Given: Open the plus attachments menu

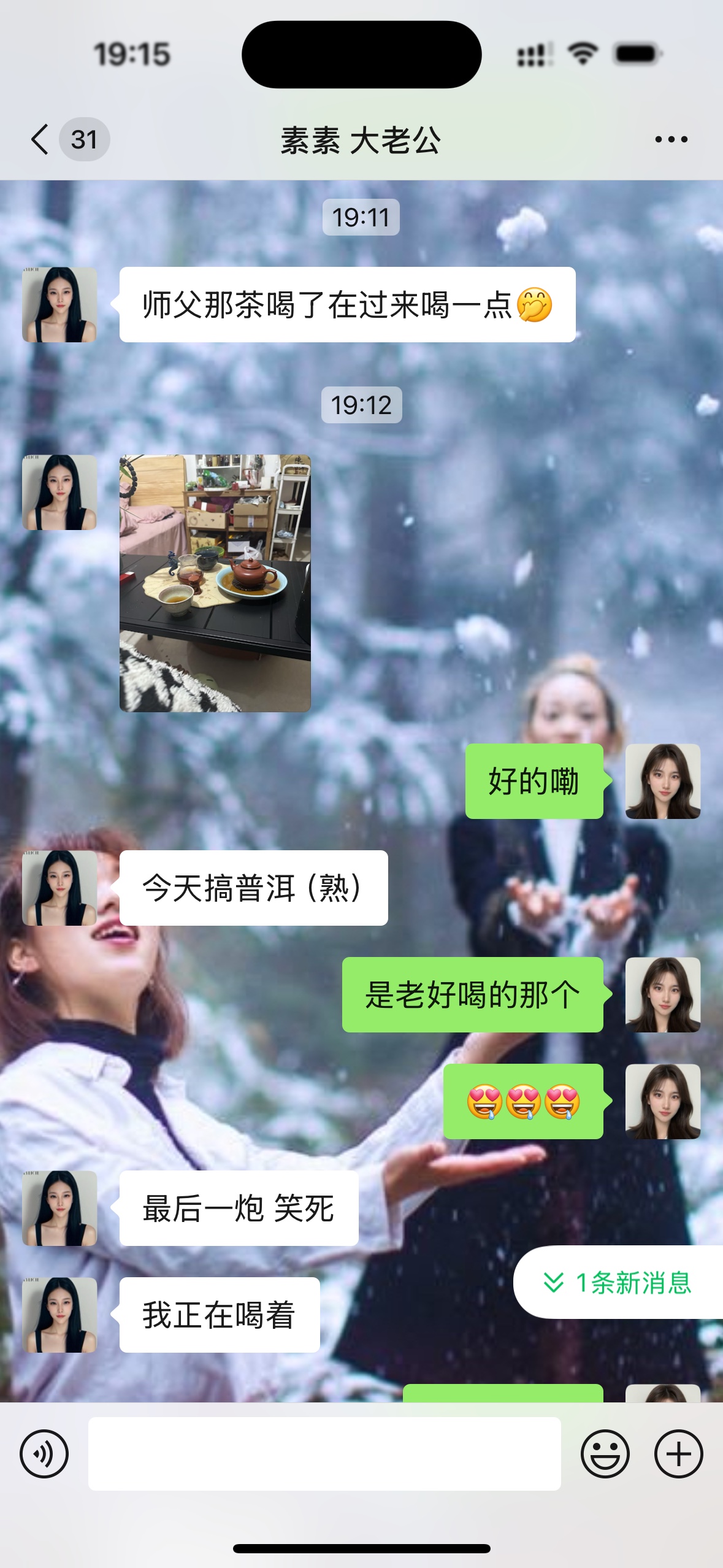Looking at the screenshot, I should 679,1454.
